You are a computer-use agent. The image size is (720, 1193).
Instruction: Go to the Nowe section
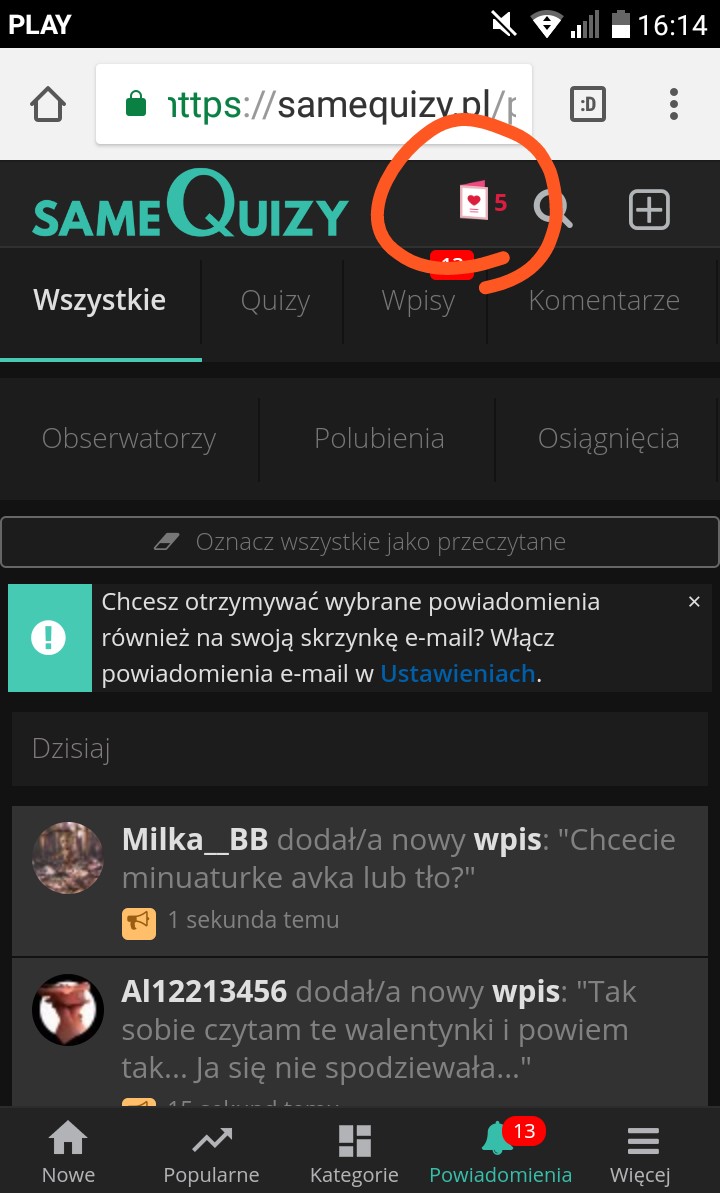tap(68, 1153)
